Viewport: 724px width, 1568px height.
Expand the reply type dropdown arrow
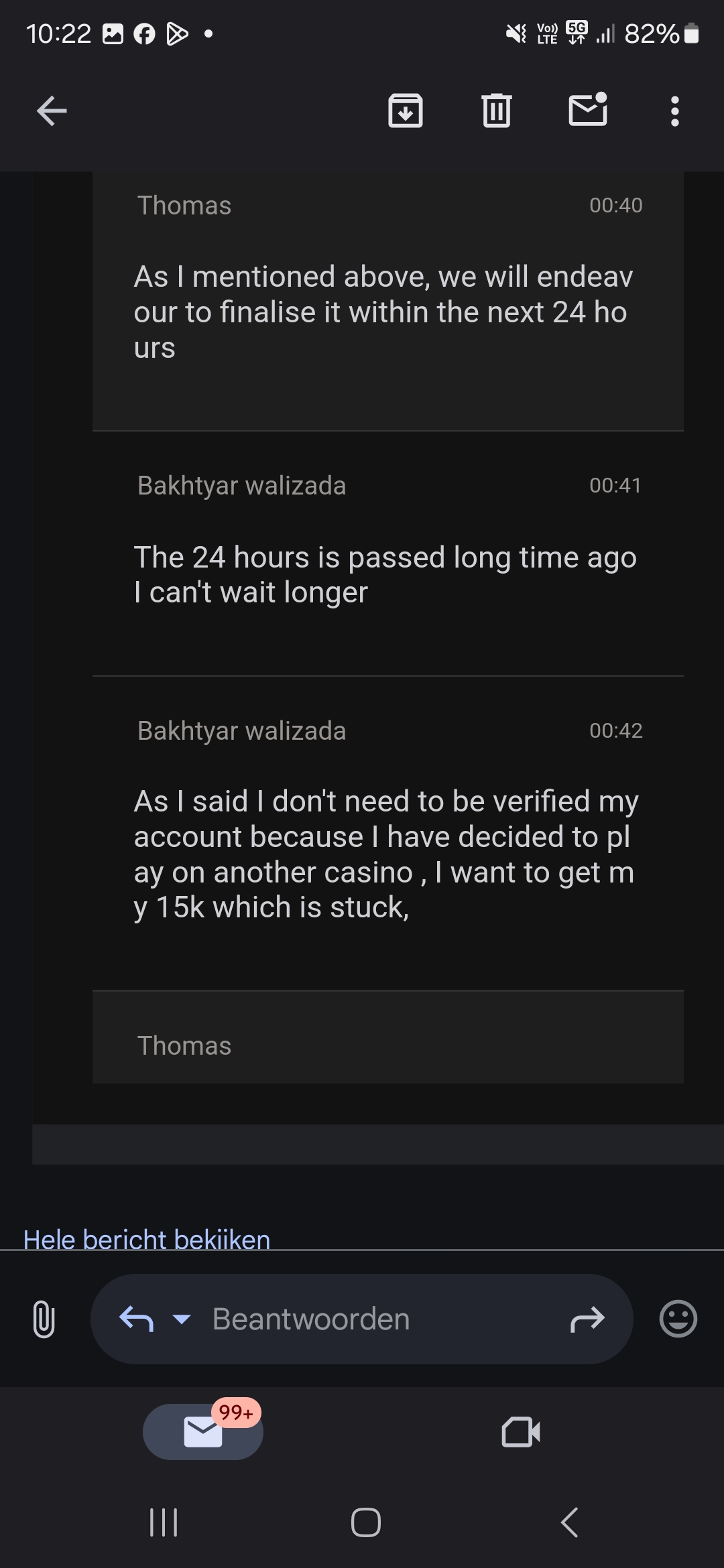(182, 1319)
